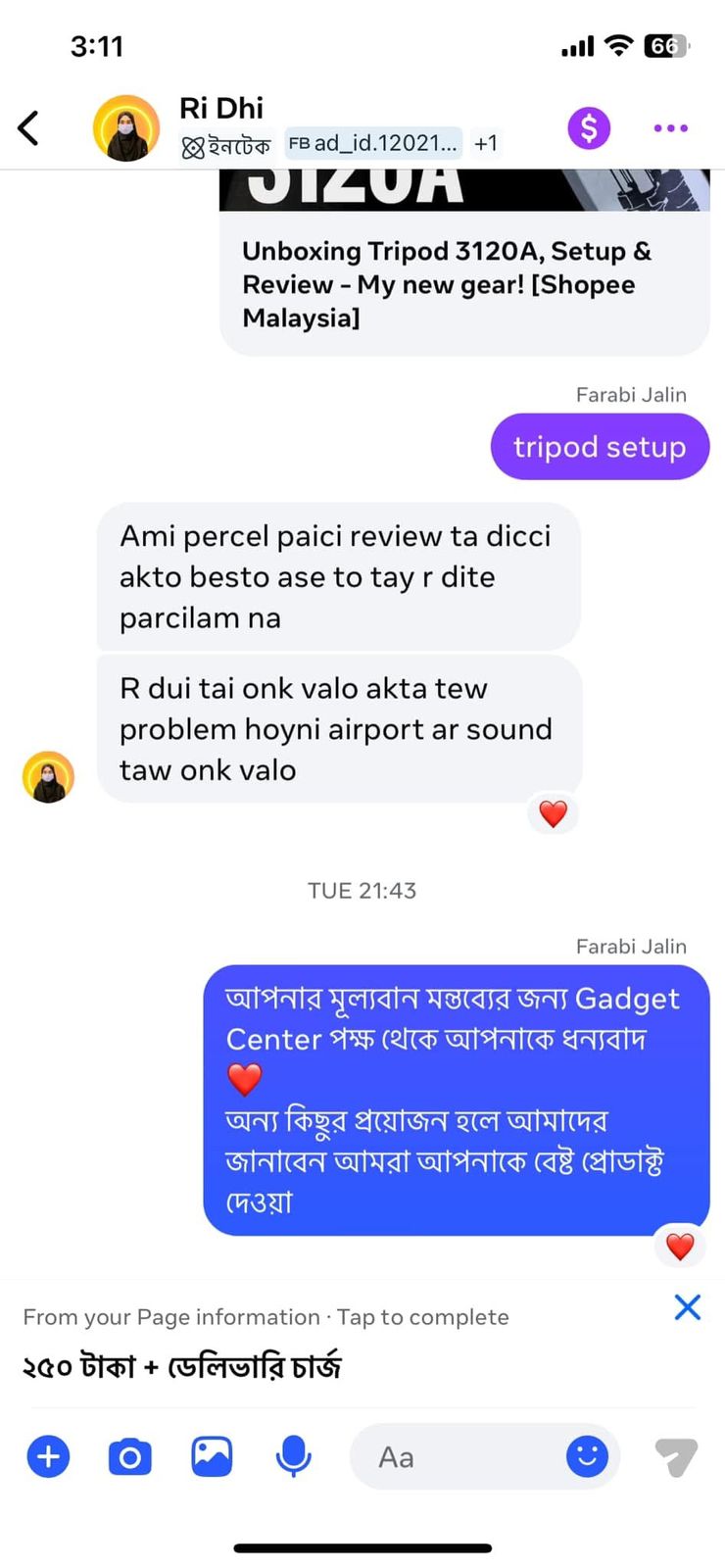
Task: Show the +1 additional label
Action: (486, 144)
